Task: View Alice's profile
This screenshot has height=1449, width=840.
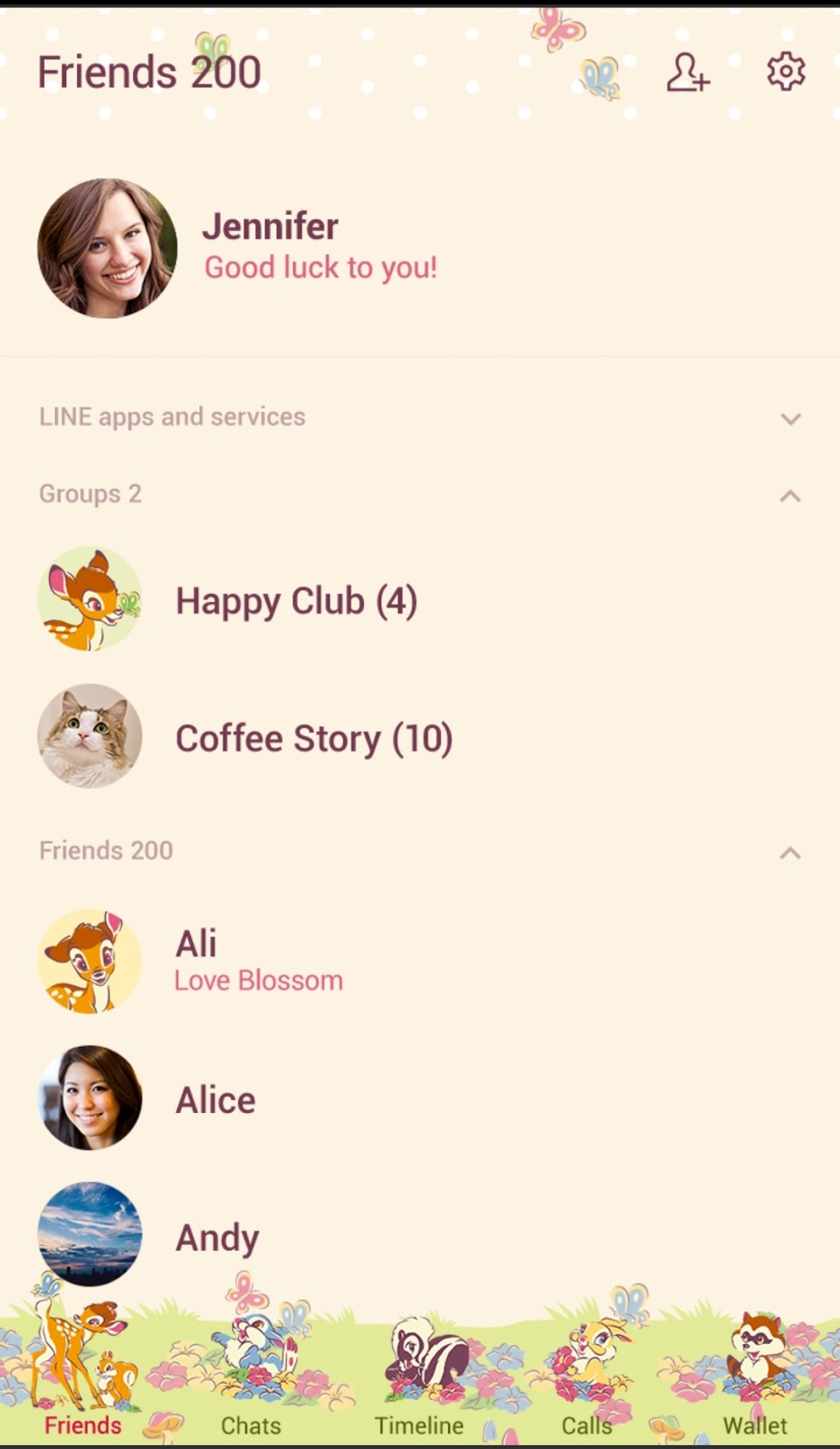Action: (x=215, y=1099)
